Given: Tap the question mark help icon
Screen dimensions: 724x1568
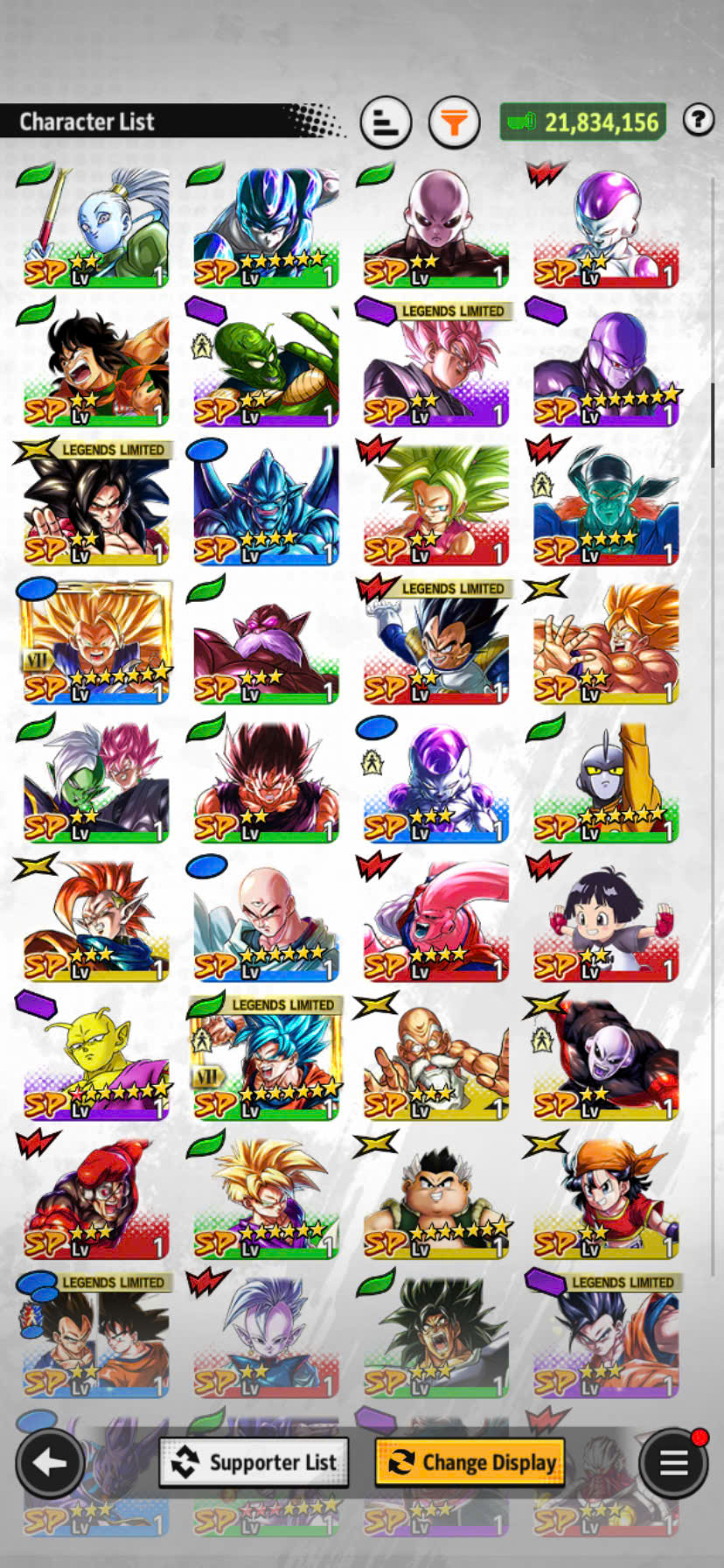Looking at the screenshot, I should (698, 120).
